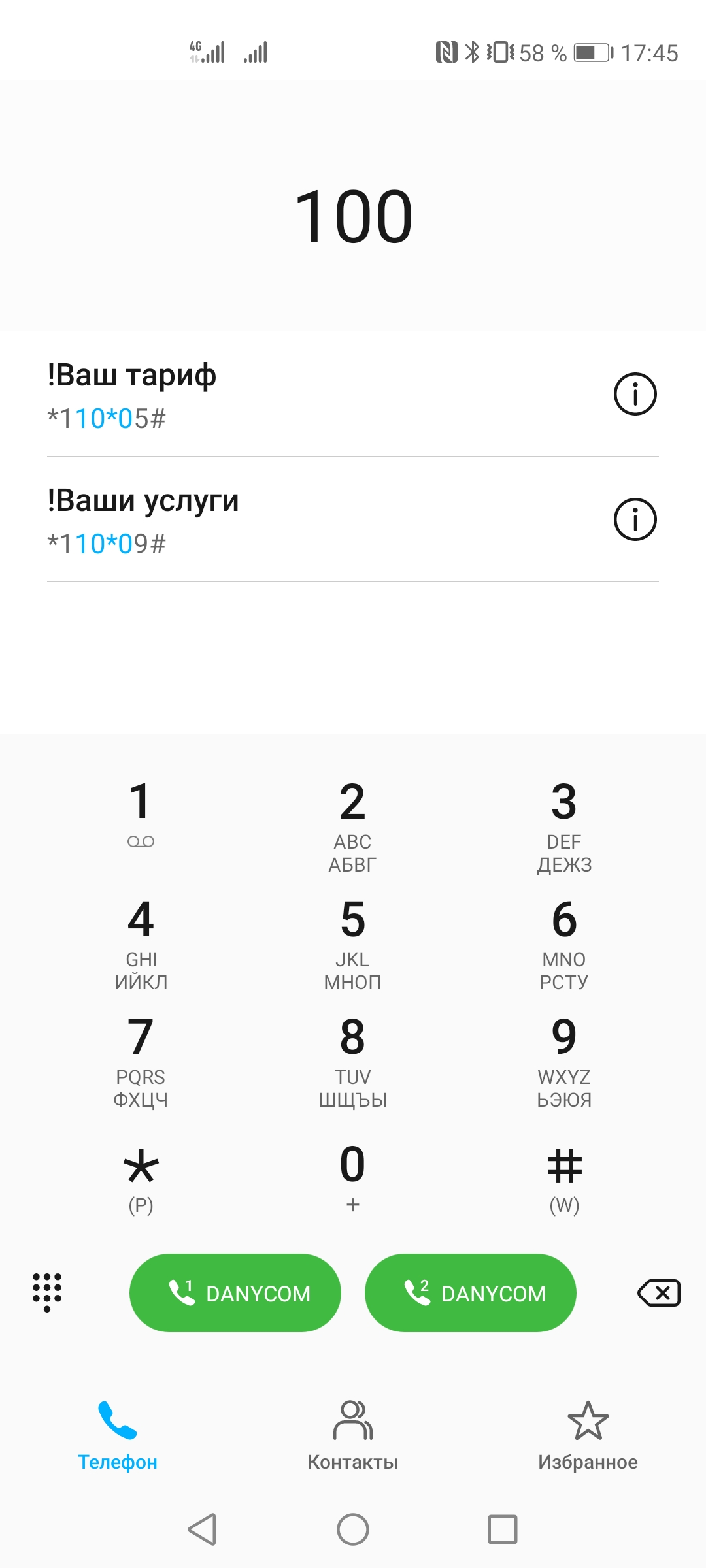Dial digit 1 on the keypad
Viewport: 706px width, 1568px height.
(141, 813)
